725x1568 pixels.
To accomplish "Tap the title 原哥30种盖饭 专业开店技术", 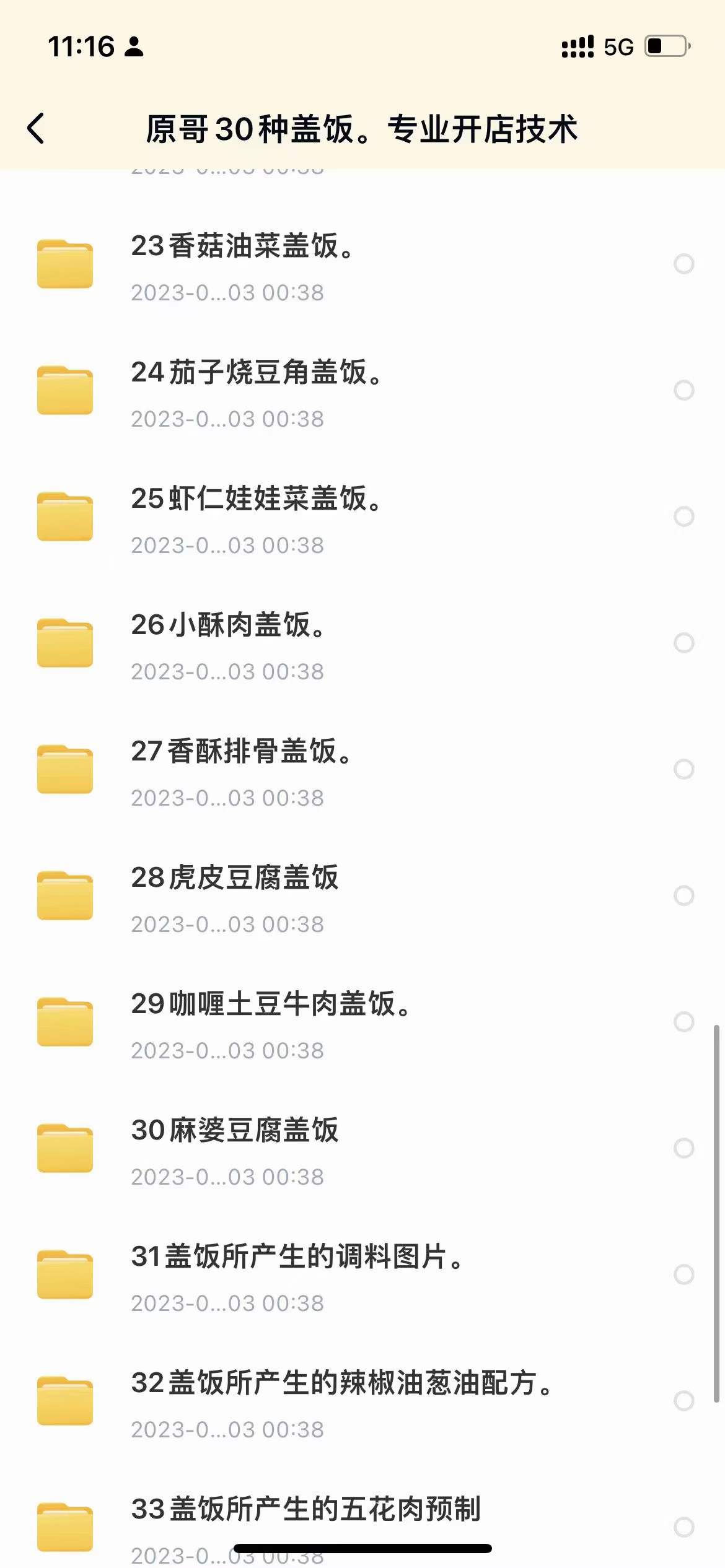I will (362, 130).
